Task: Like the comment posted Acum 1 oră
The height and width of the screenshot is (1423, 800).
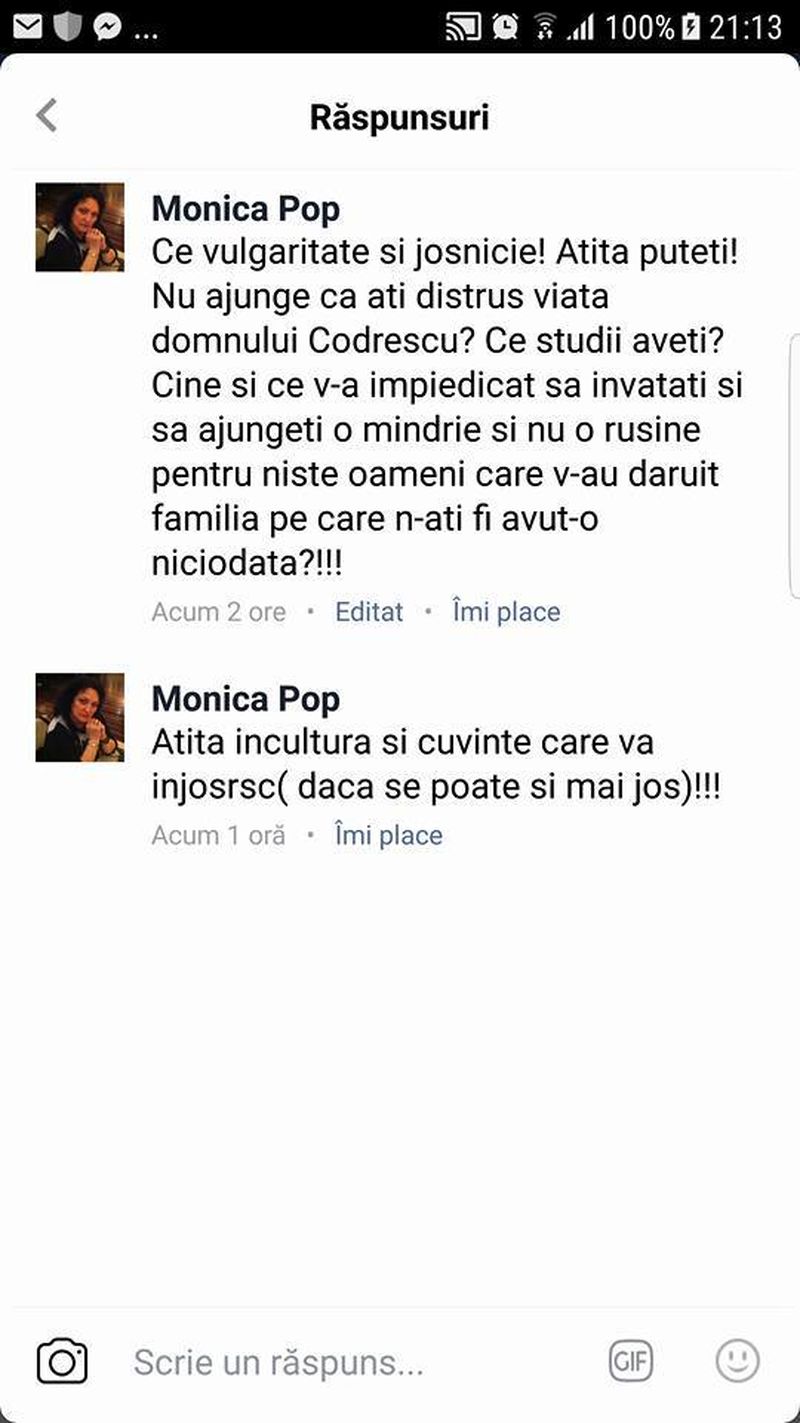Action: pos(388,835)
